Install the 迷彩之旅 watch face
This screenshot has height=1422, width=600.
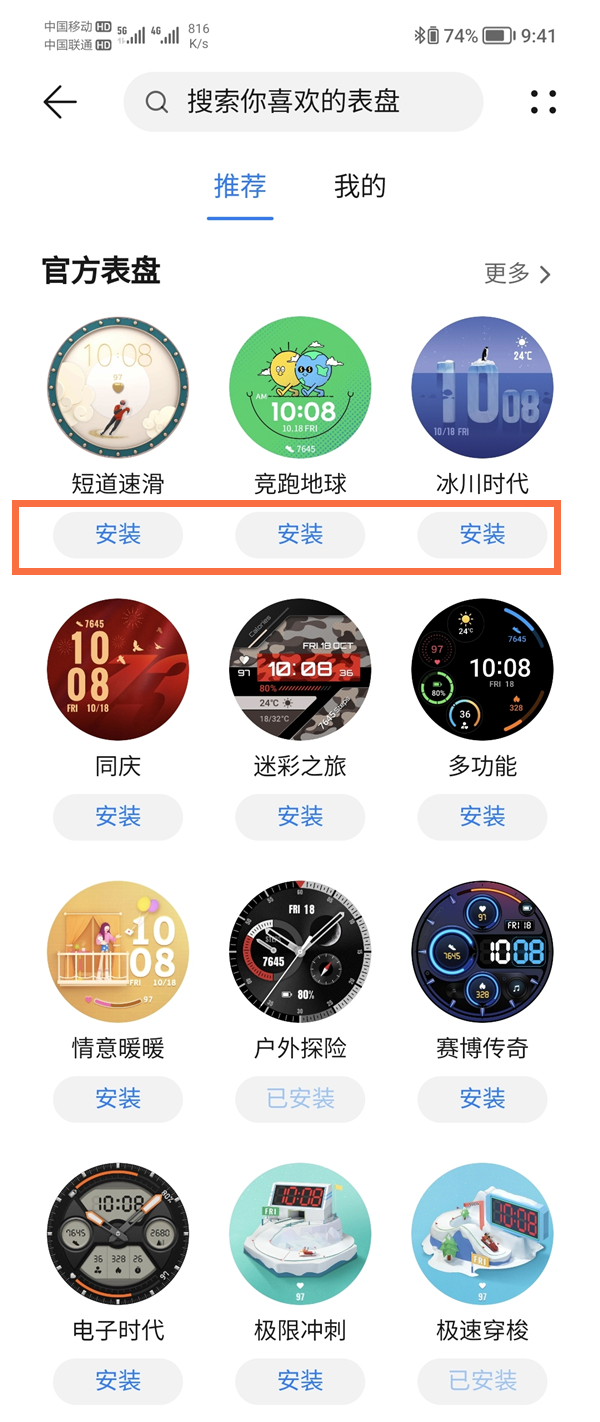click(300, 817)
